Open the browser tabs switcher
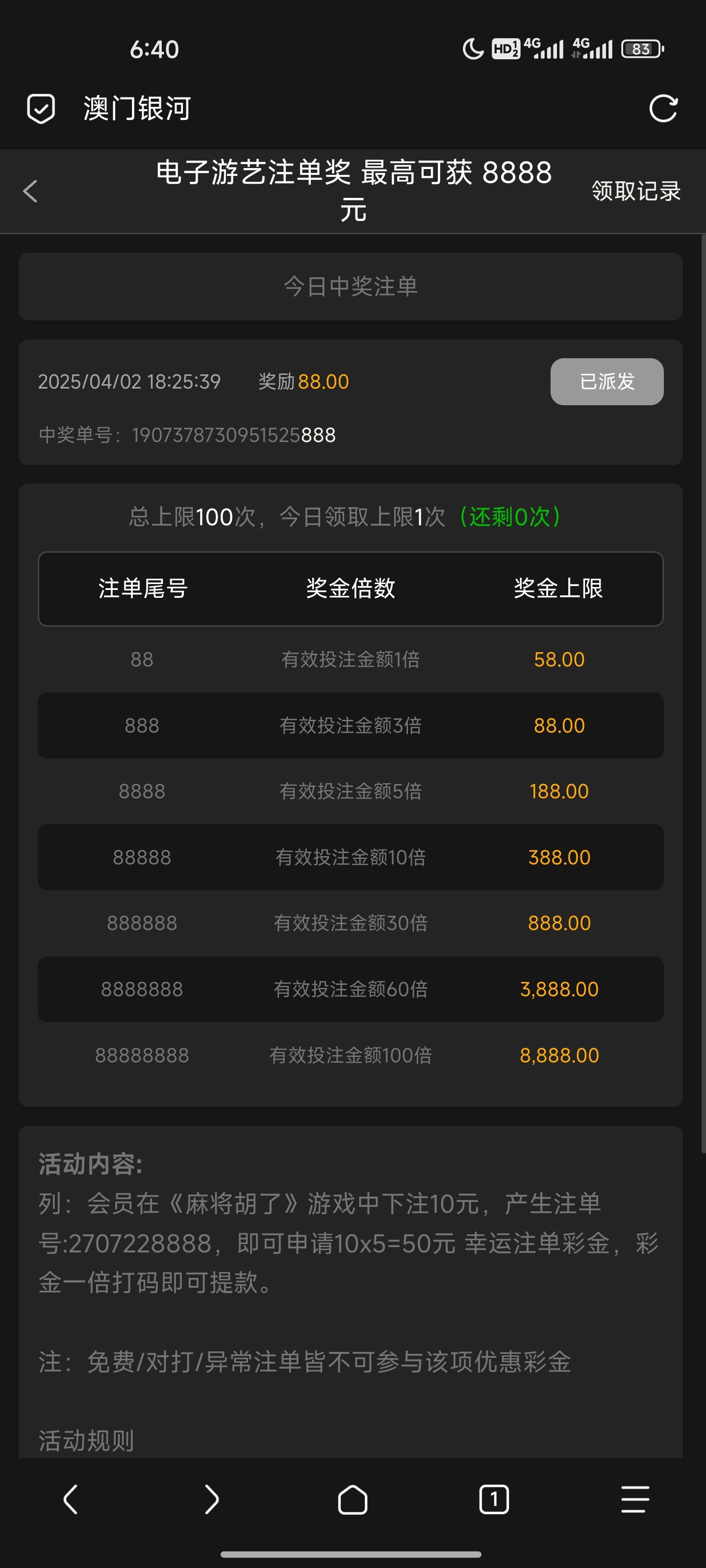Viewport: 706px width, 1568px height. click(x=493, y=1499)
